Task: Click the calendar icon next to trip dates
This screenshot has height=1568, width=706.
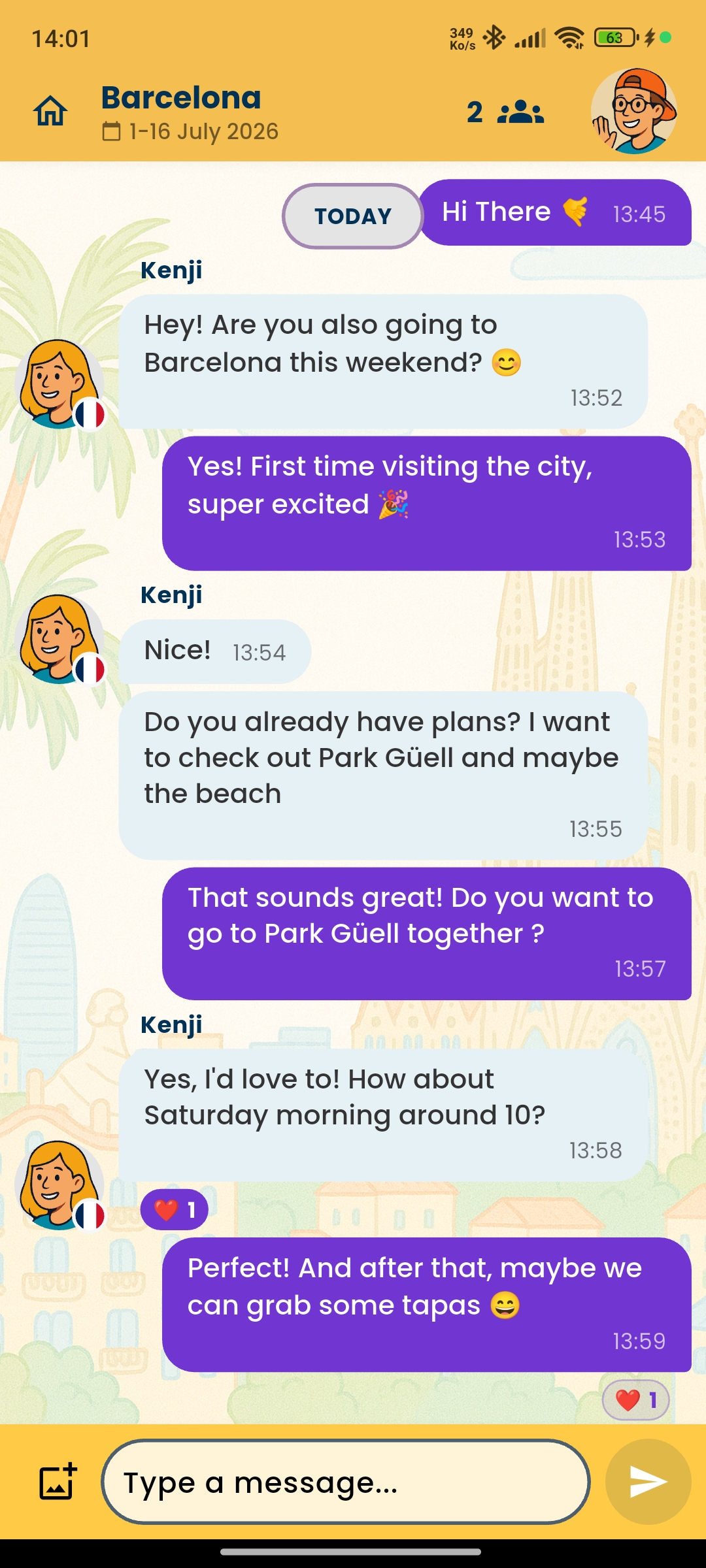Action: (112, 131)
